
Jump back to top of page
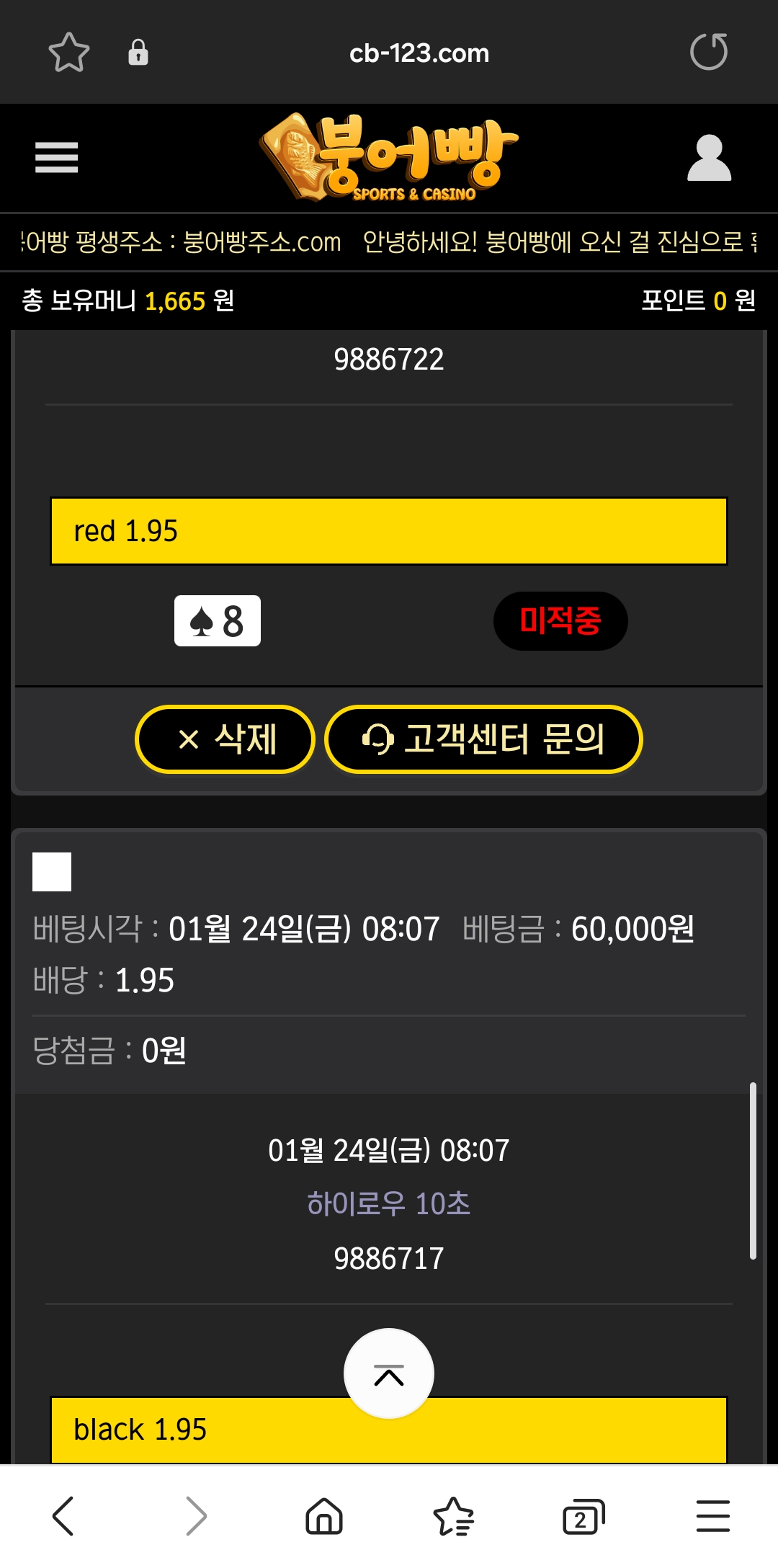click(389, 1374)
